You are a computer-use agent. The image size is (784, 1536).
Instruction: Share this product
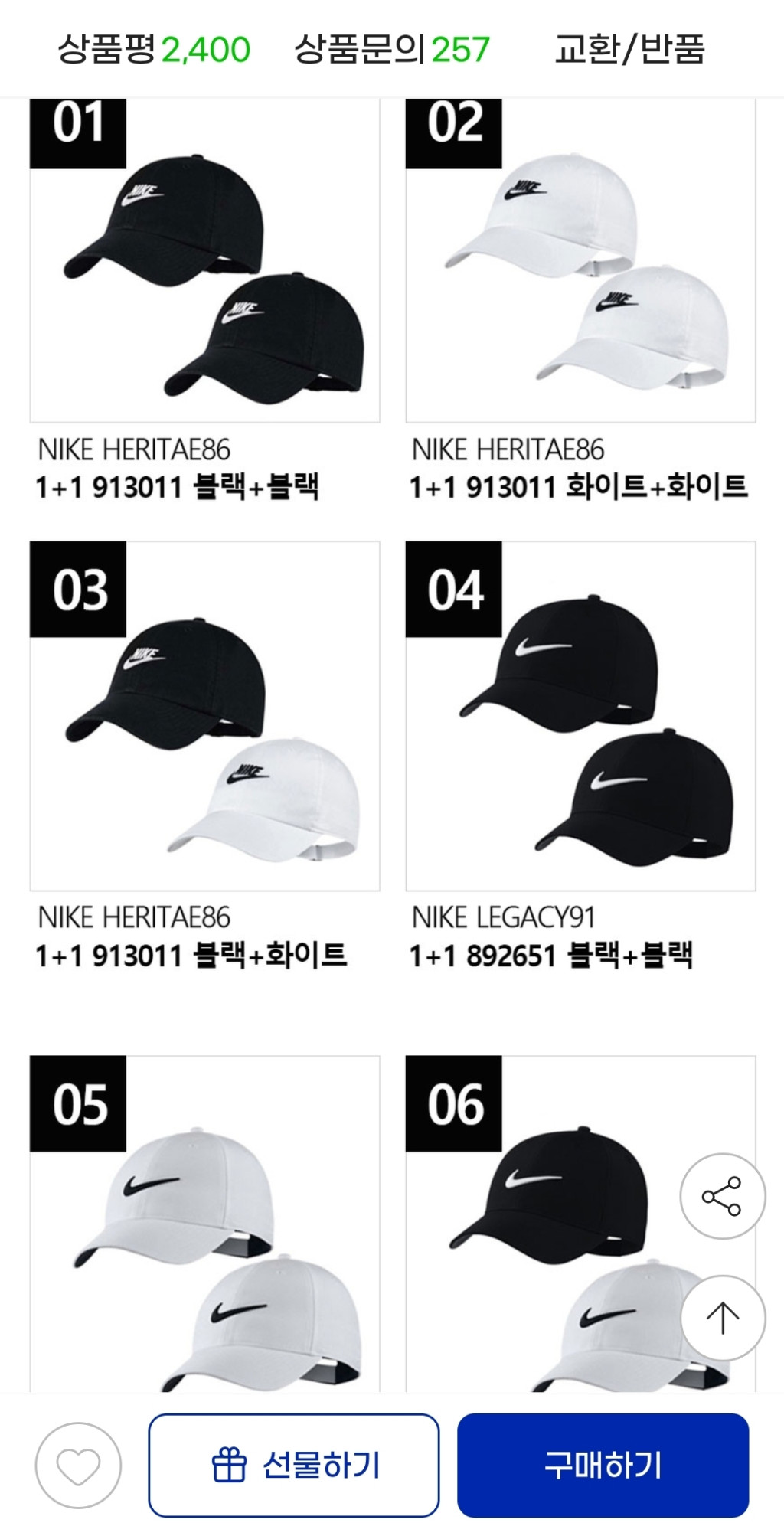point(722,1196)
